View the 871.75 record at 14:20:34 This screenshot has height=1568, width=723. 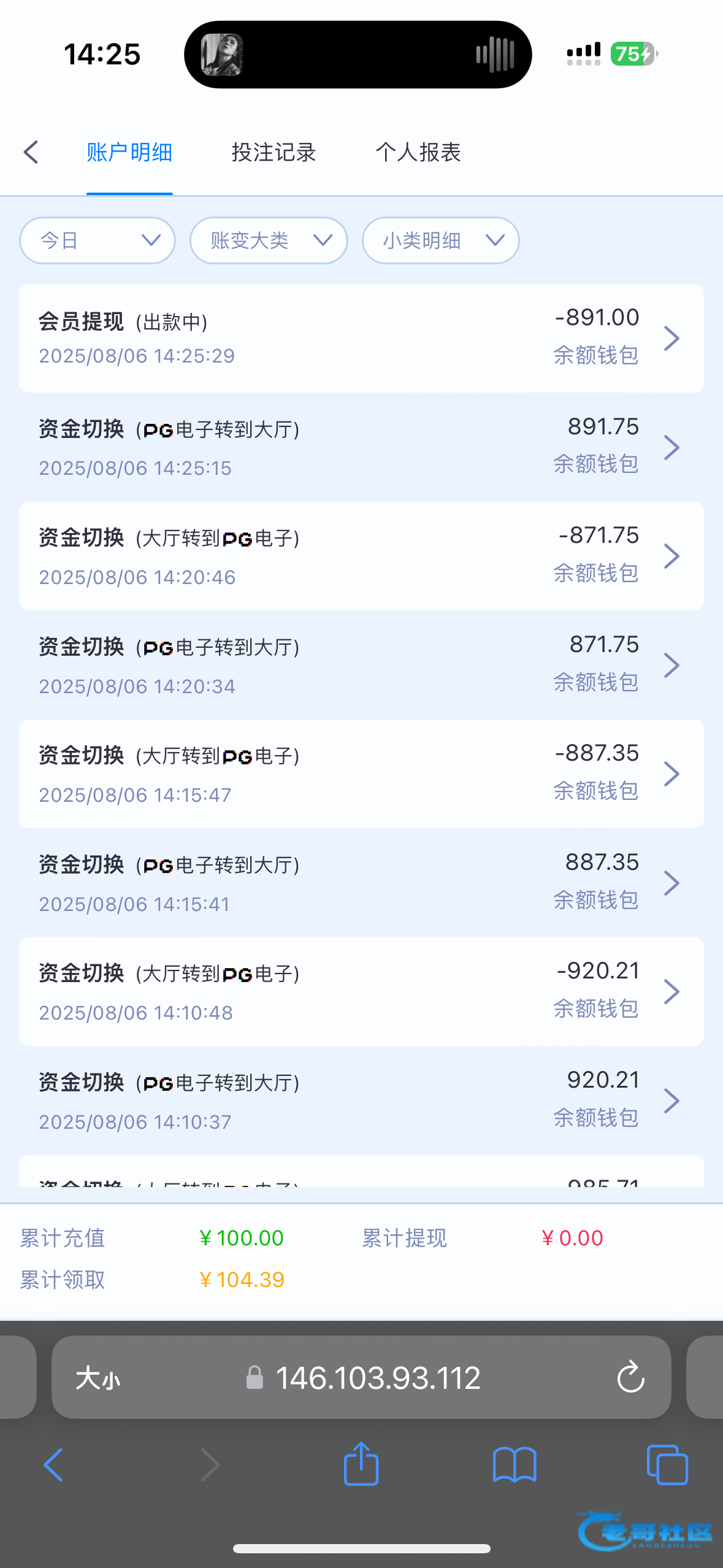pyautogui.click(x=361, y=665)
